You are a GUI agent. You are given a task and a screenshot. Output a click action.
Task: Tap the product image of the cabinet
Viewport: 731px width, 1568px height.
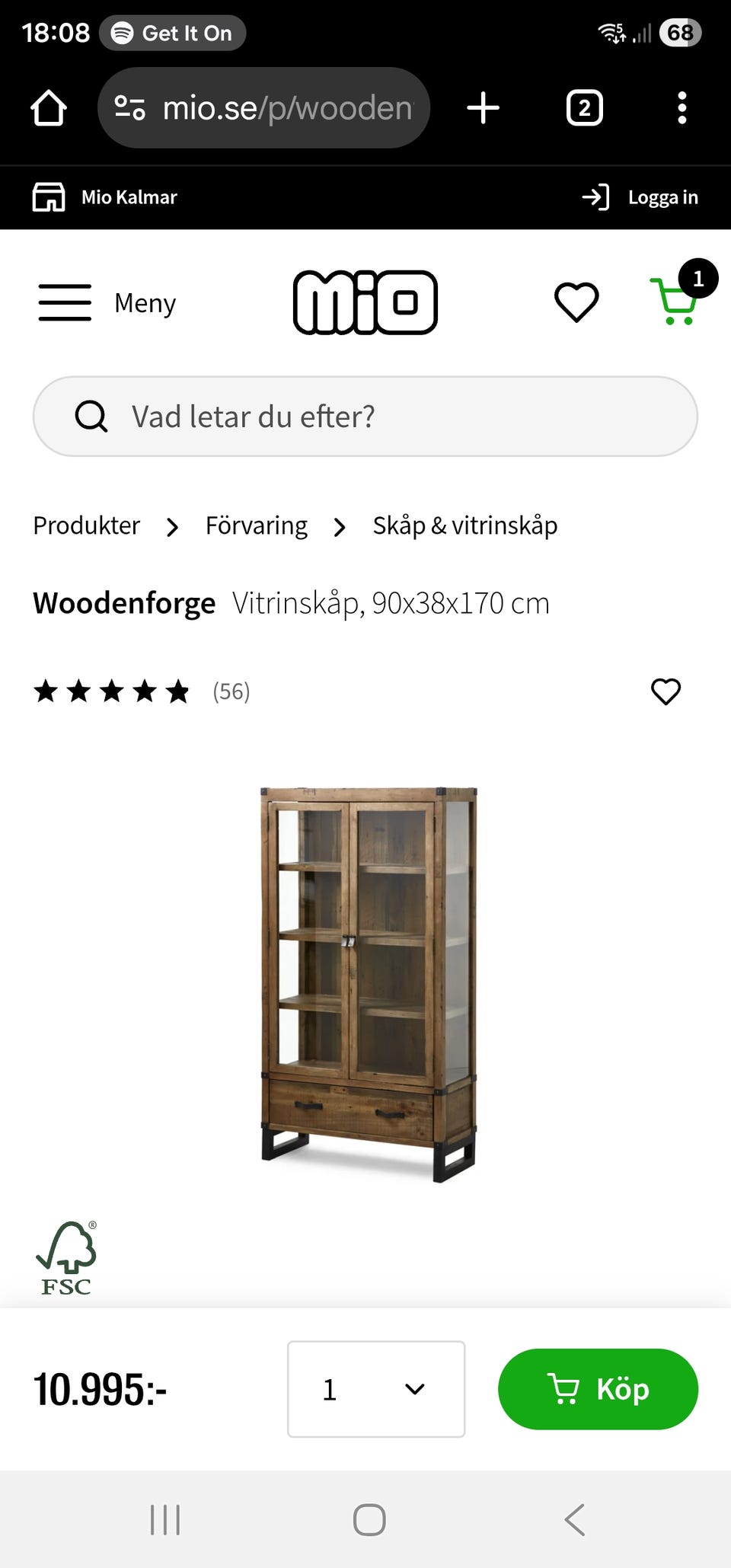click(x=365, y=982)
